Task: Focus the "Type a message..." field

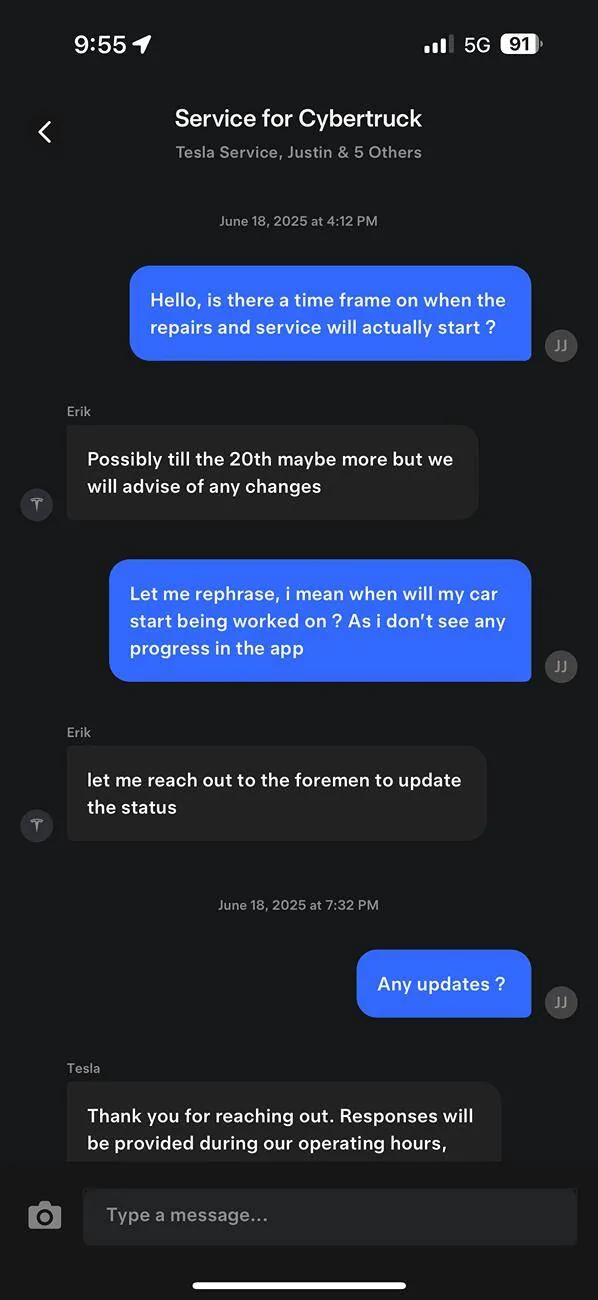Action: click(x=330, y=1216)
